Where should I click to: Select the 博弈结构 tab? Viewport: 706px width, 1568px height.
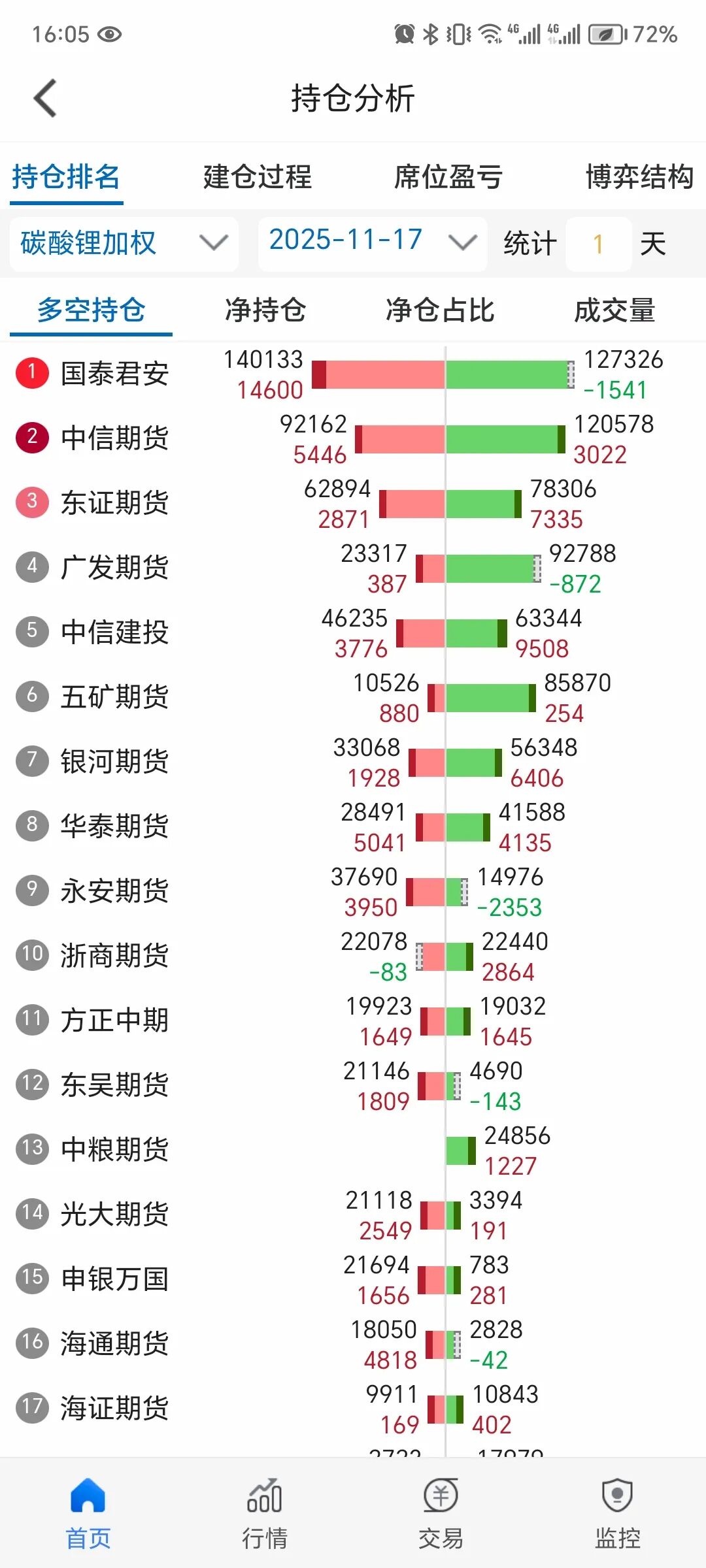coord(639,177)
